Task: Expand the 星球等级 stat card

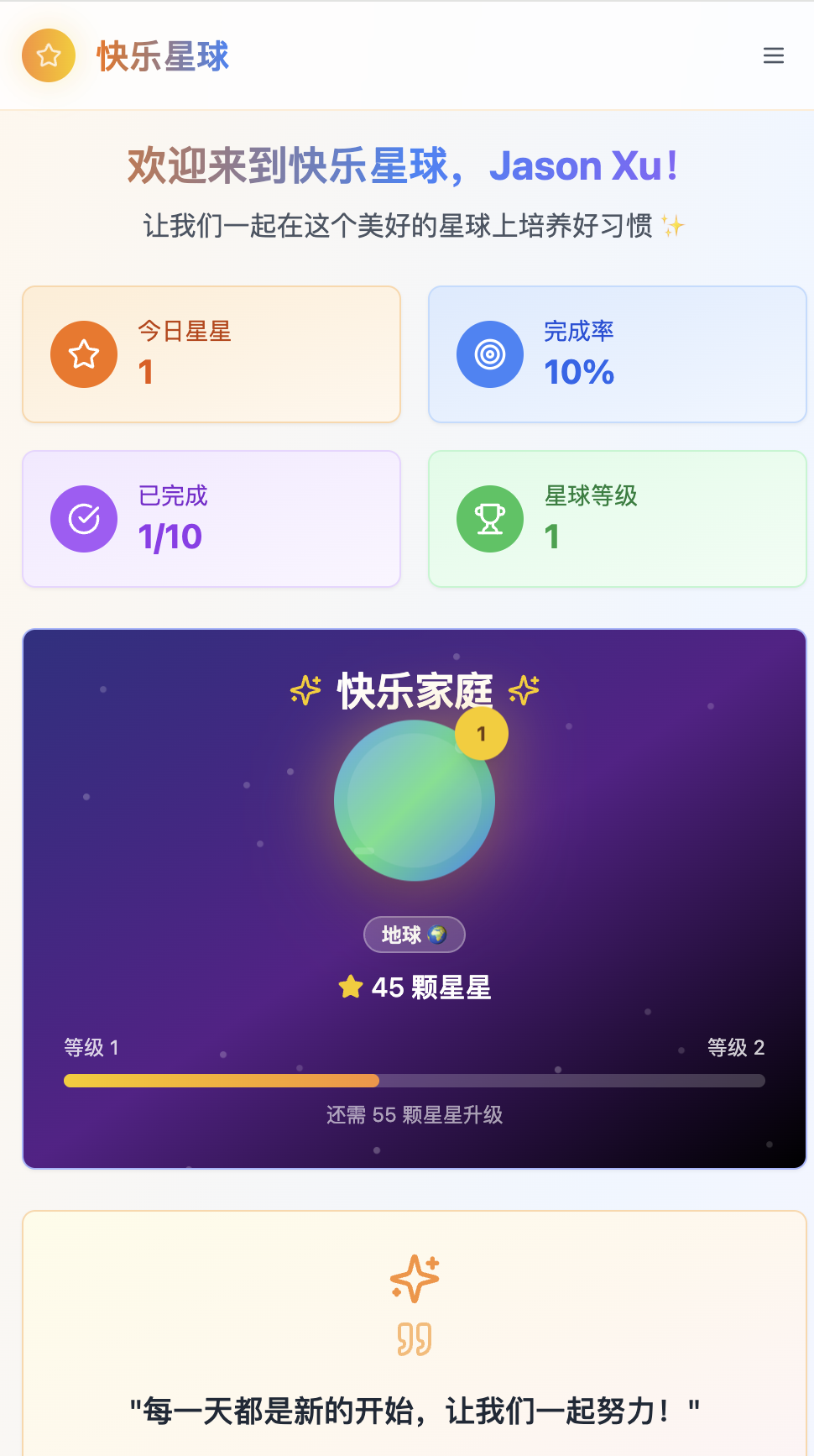Action: tap(617, 519)
